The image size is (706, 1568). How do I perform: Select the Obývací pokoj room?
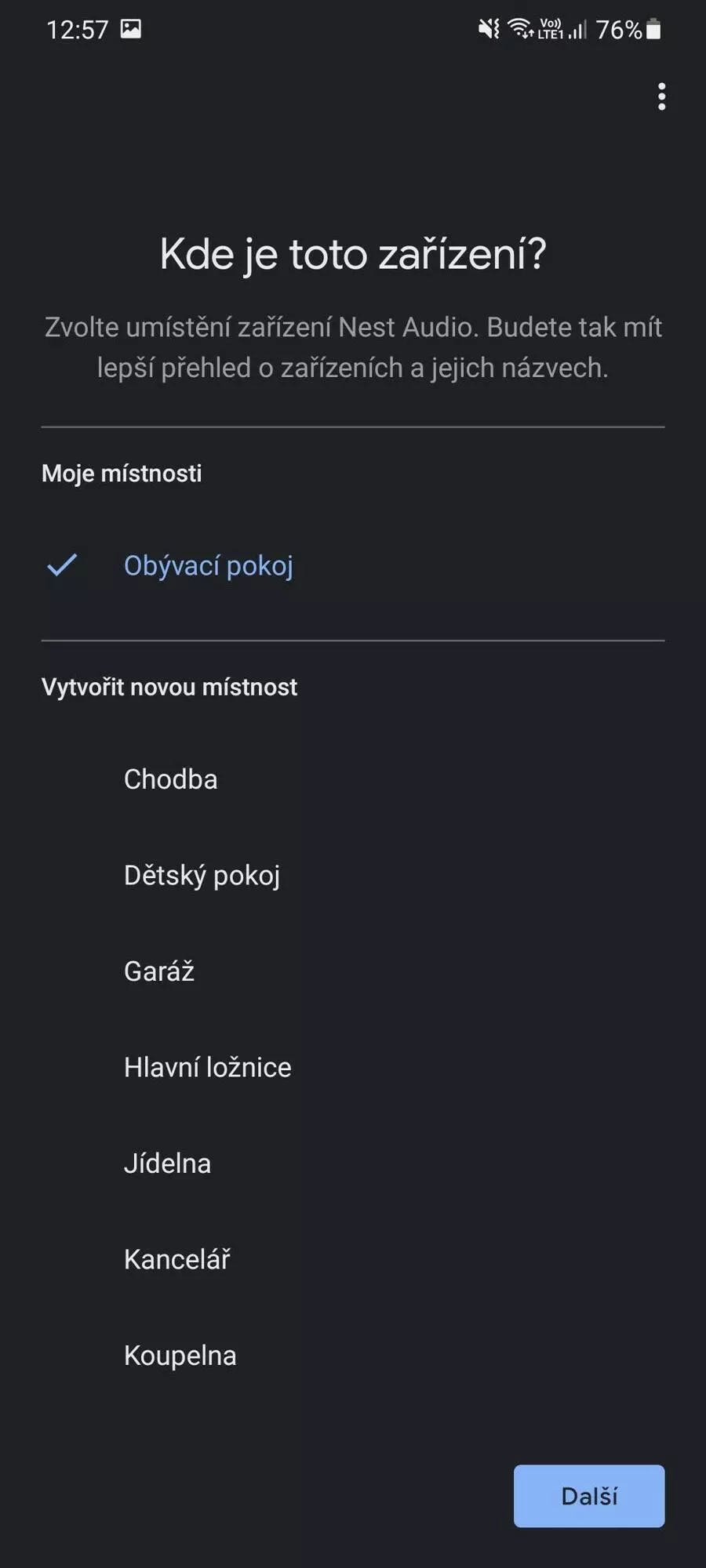coord(353,565)
